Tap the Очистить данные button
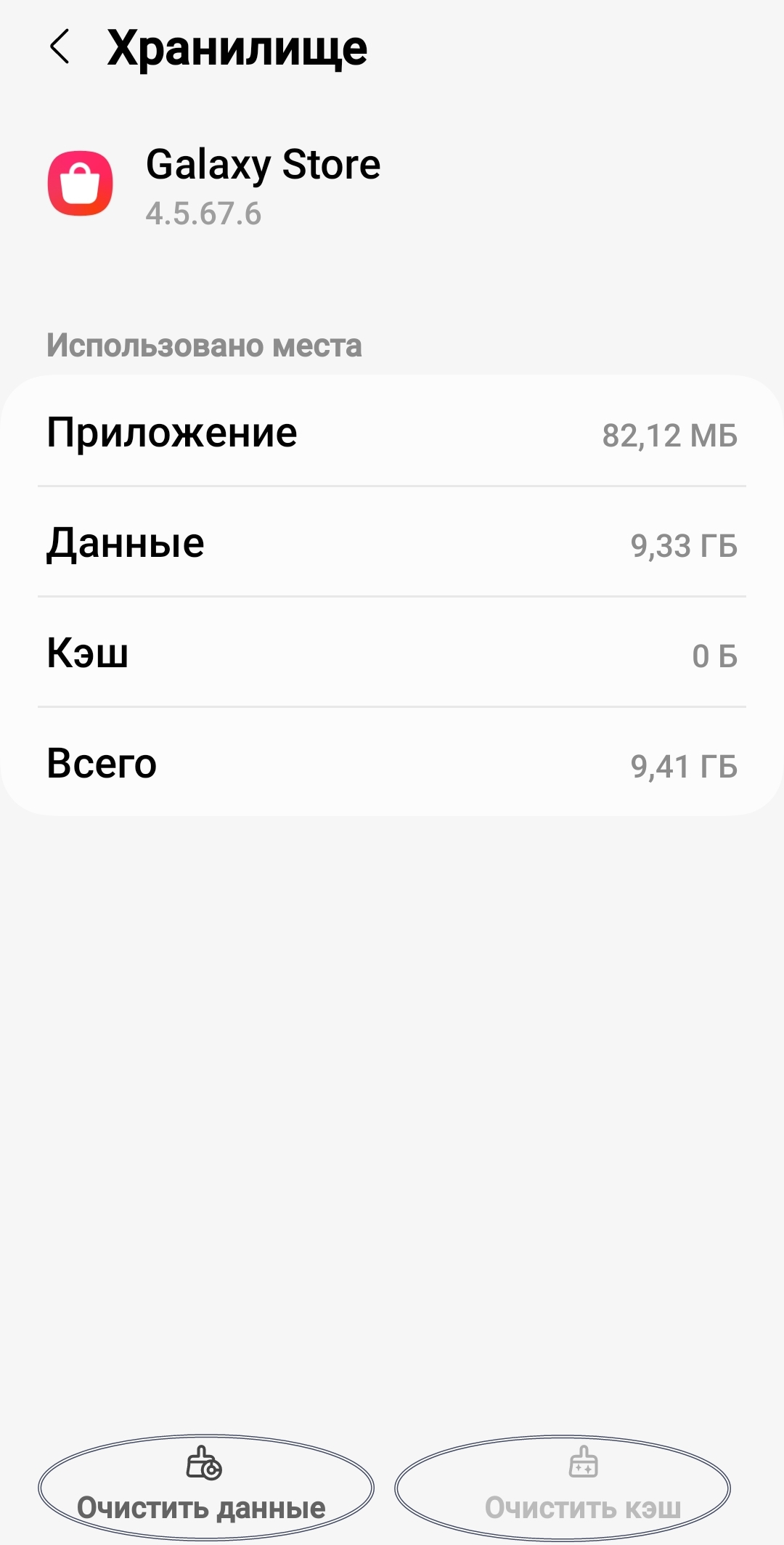 coord(205,1487)
